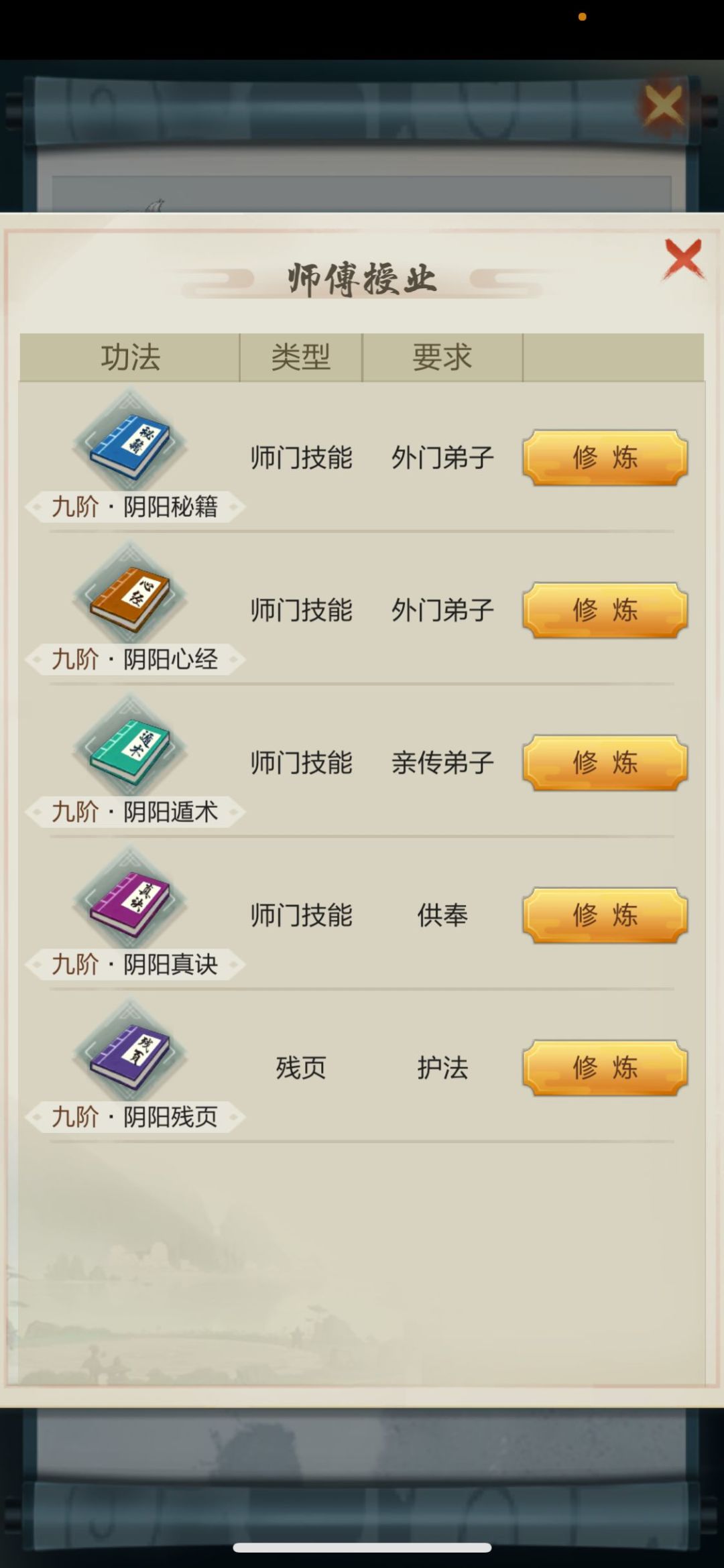The height and width of the screenshot is (1568, 724).
Task: Select the 九阶·阴阳残页 book icon
Action: click(129, 1054)
